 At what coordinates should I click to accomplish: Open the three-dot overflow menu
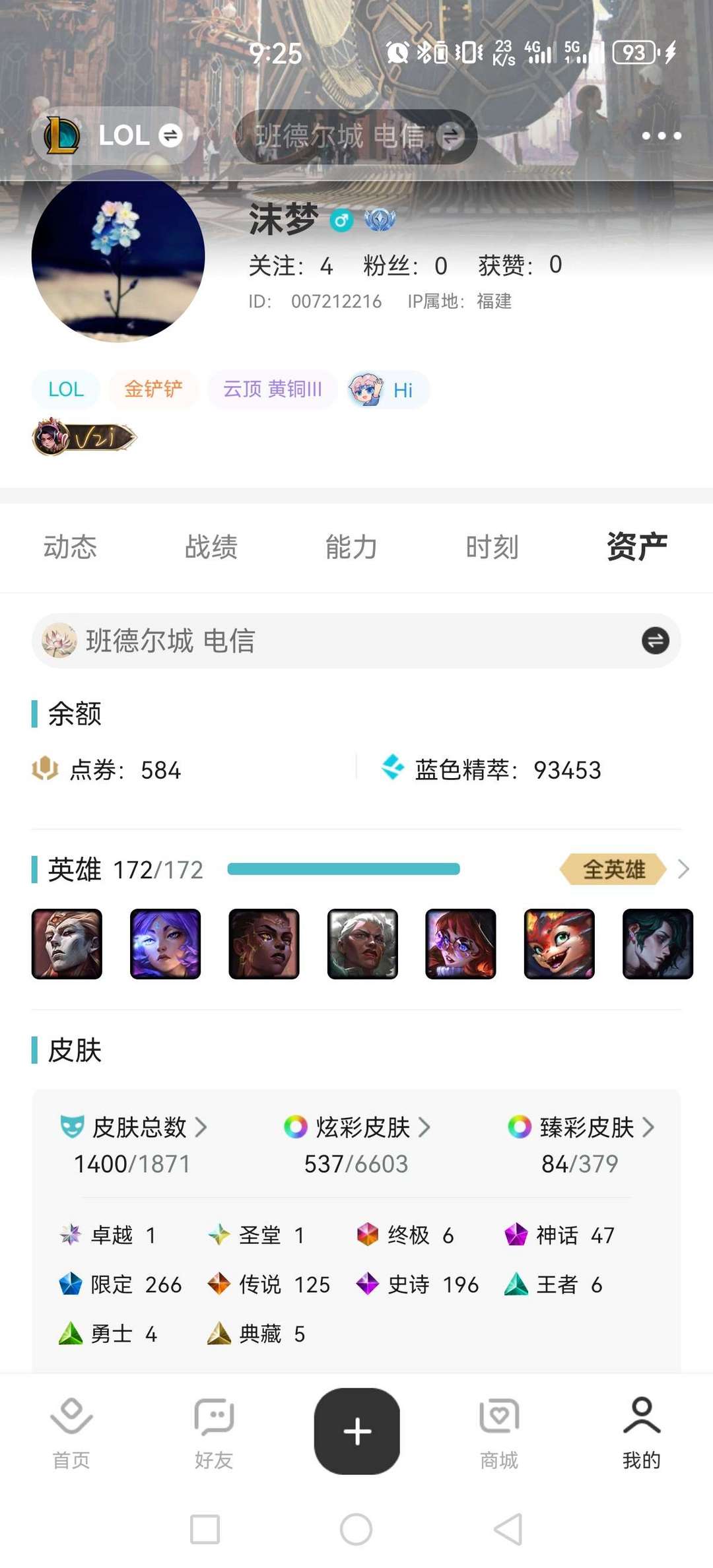(662, 136)
